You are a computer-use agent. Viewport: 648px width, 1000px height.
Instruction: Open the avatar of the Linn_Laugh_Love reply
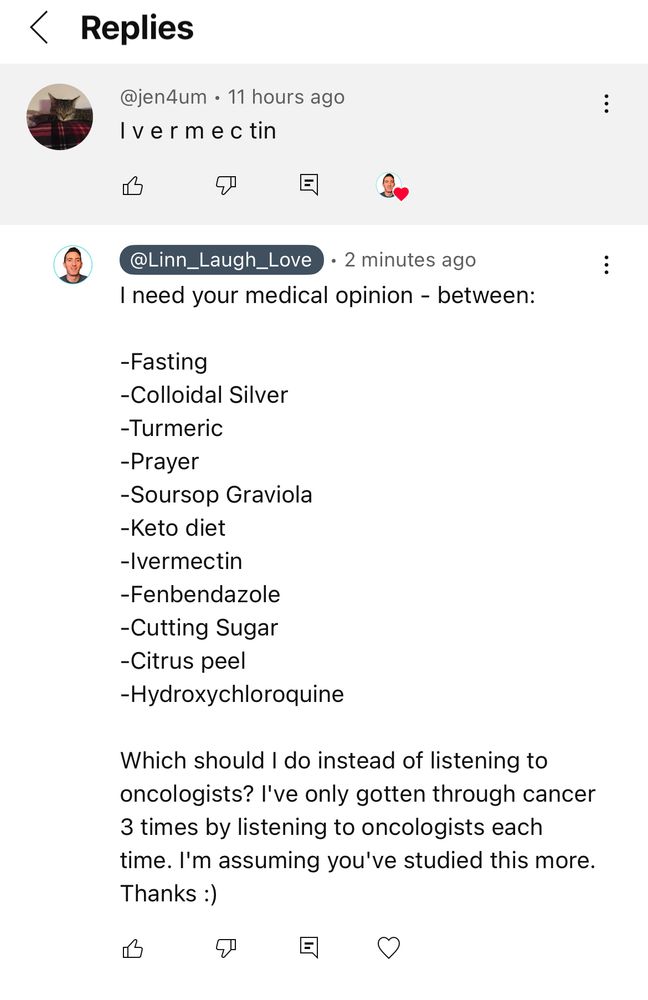click(73, 264)
